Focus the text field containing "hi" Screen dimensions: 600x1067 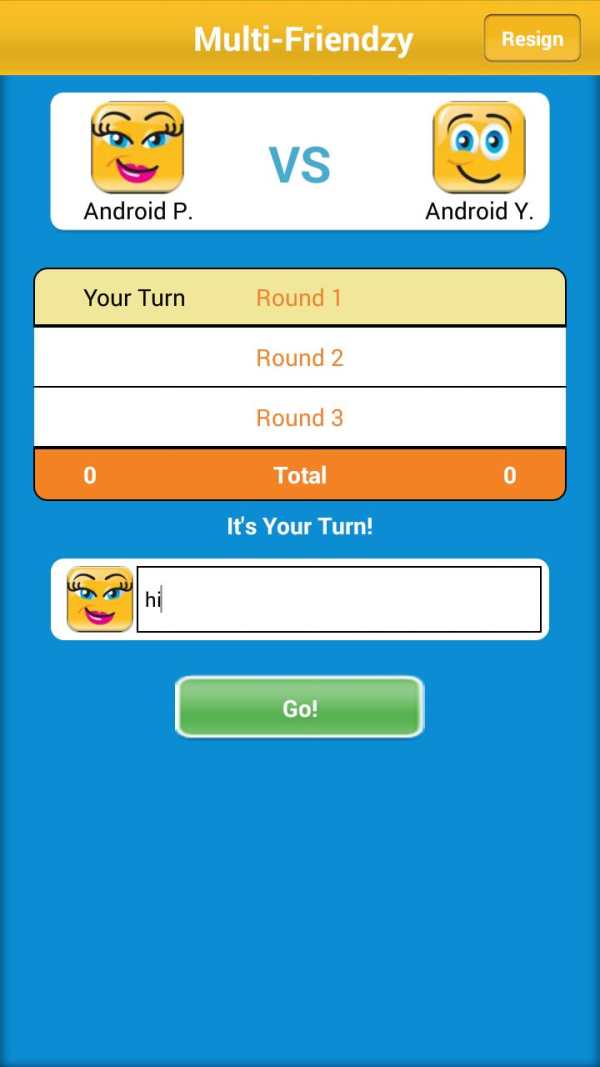[x=339, y=600]
